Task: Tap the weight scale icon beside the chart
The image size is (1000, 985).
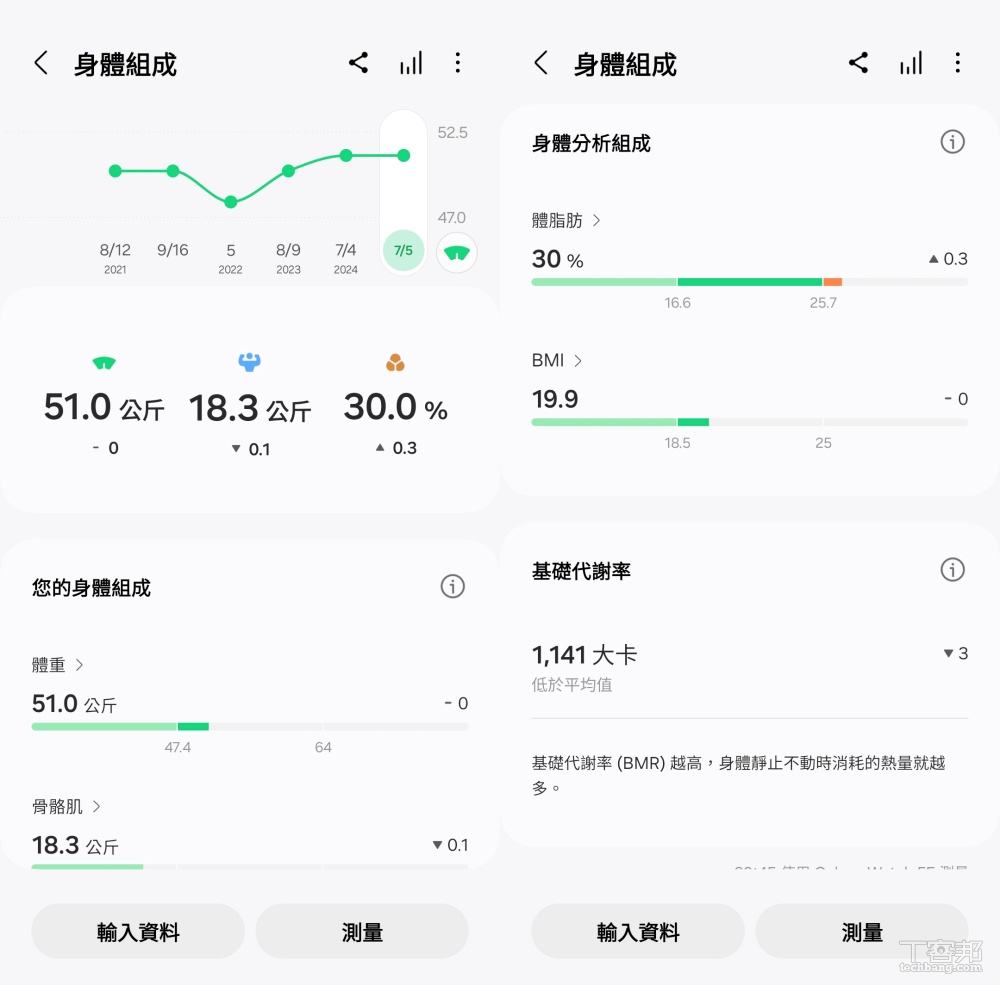Action: (x=457, y=251)
